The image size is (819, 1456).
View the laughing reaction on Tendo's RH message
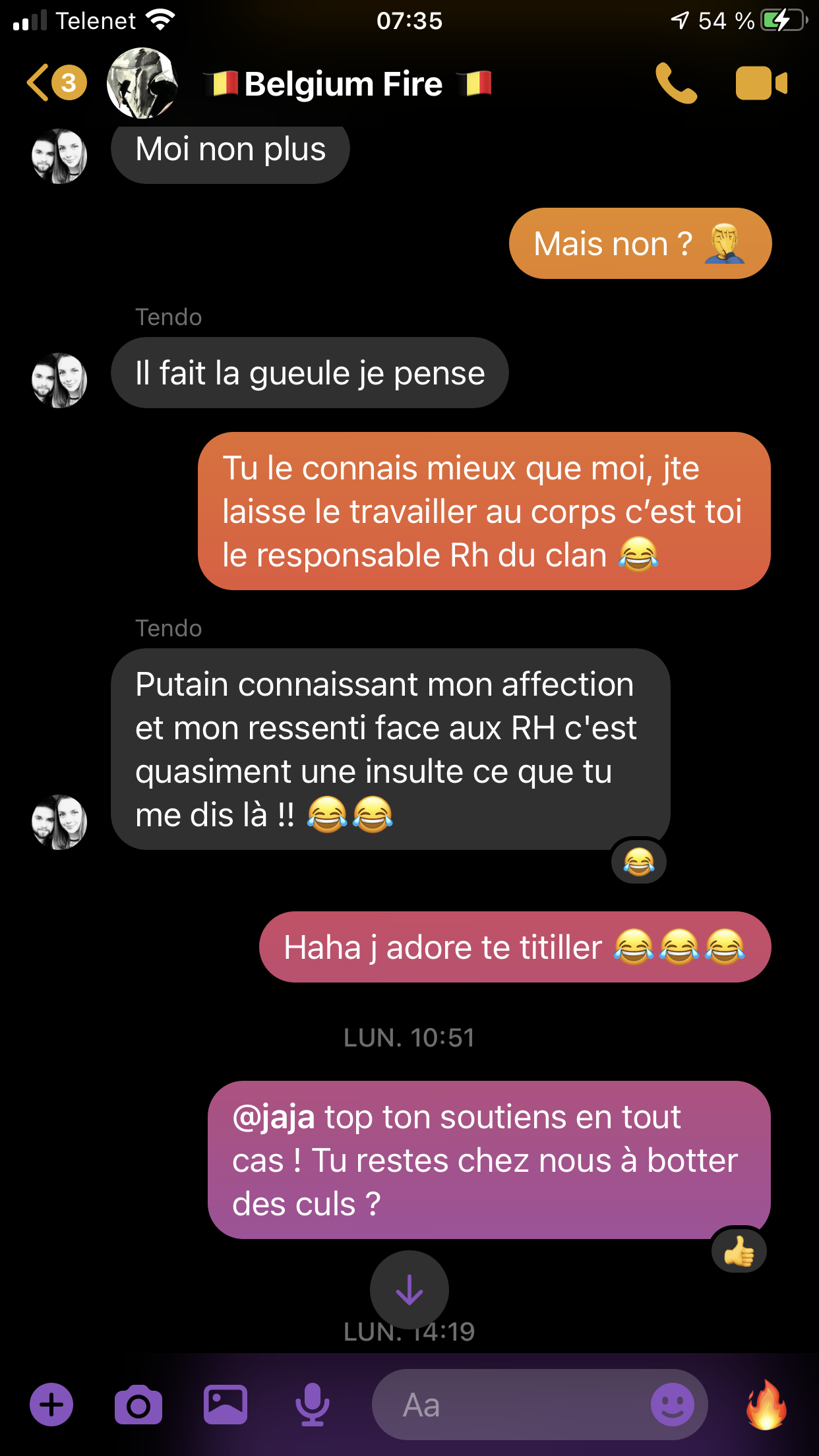coord(638,862)
